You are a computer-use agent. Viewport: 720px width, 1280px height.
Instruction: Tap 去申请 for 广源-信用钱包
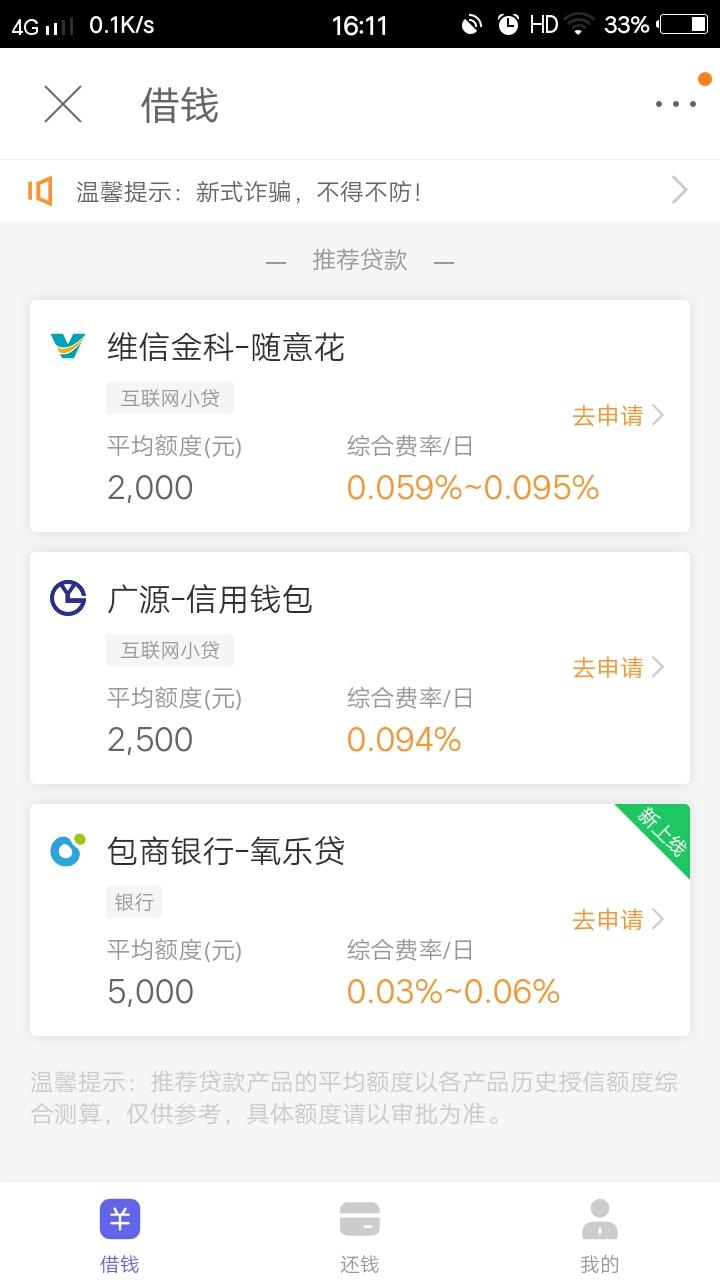coord(608,667)
